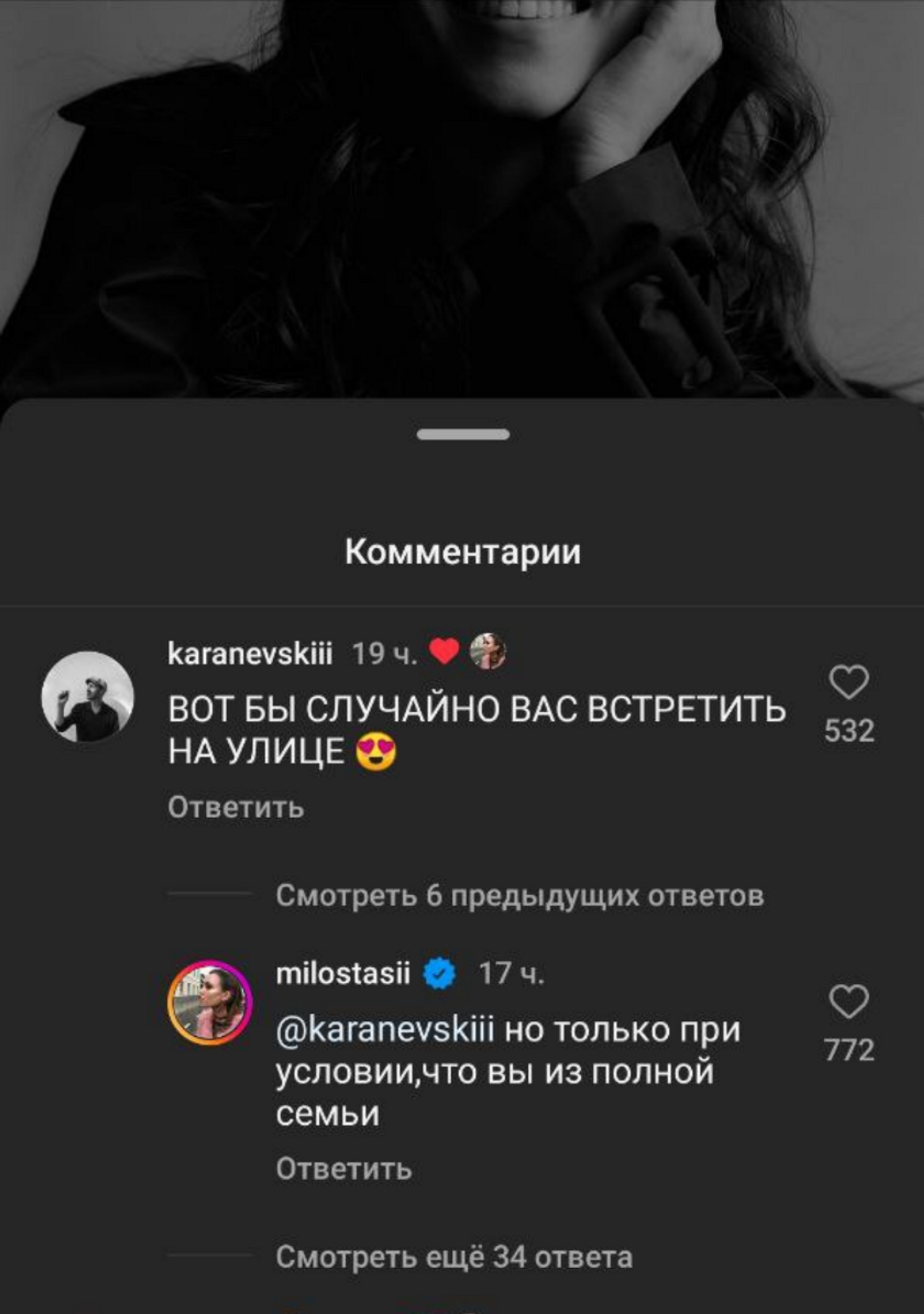Like the reply from milostasii

coord(849,1002)
